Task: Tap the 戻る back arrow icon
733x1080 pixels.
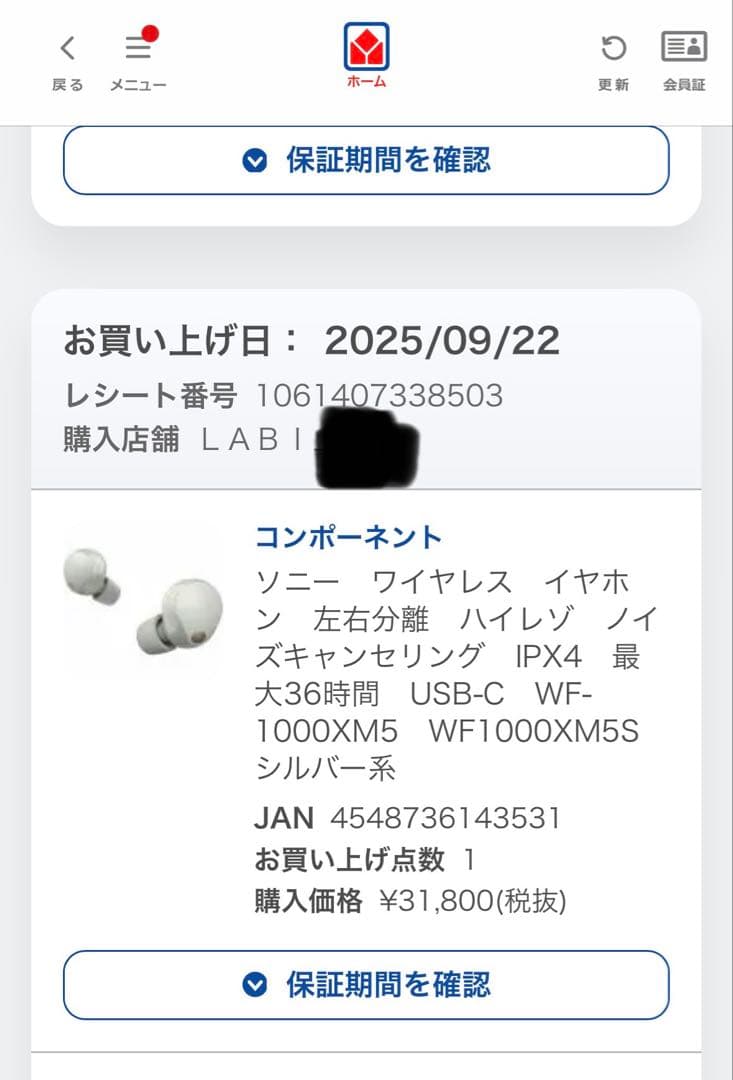Action: pyautogui.click(x=67, y=47)
